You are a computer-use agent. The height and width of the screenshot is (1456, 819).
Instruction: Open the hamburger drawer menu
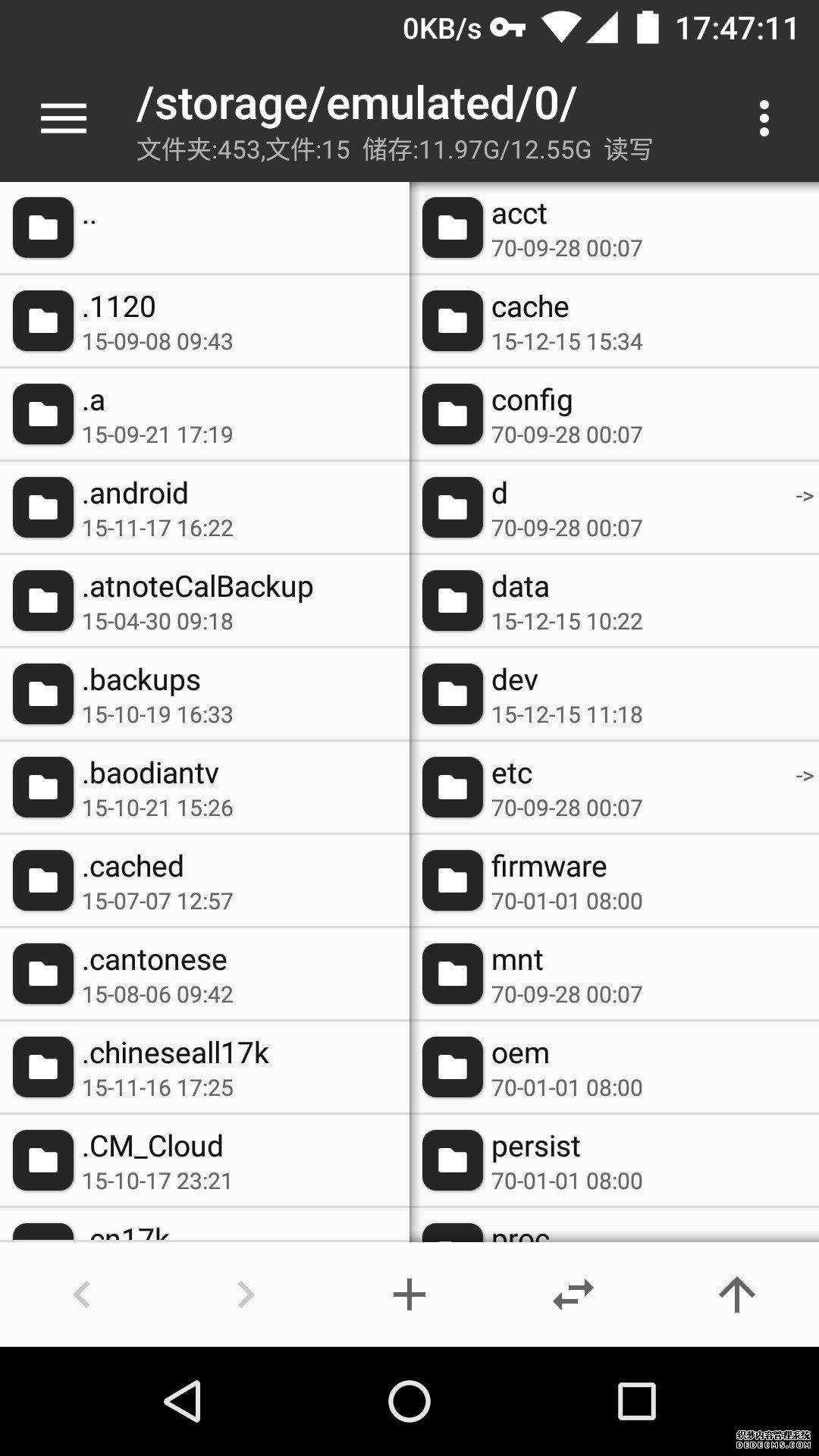pyautogui.click(x=64, y=119)
